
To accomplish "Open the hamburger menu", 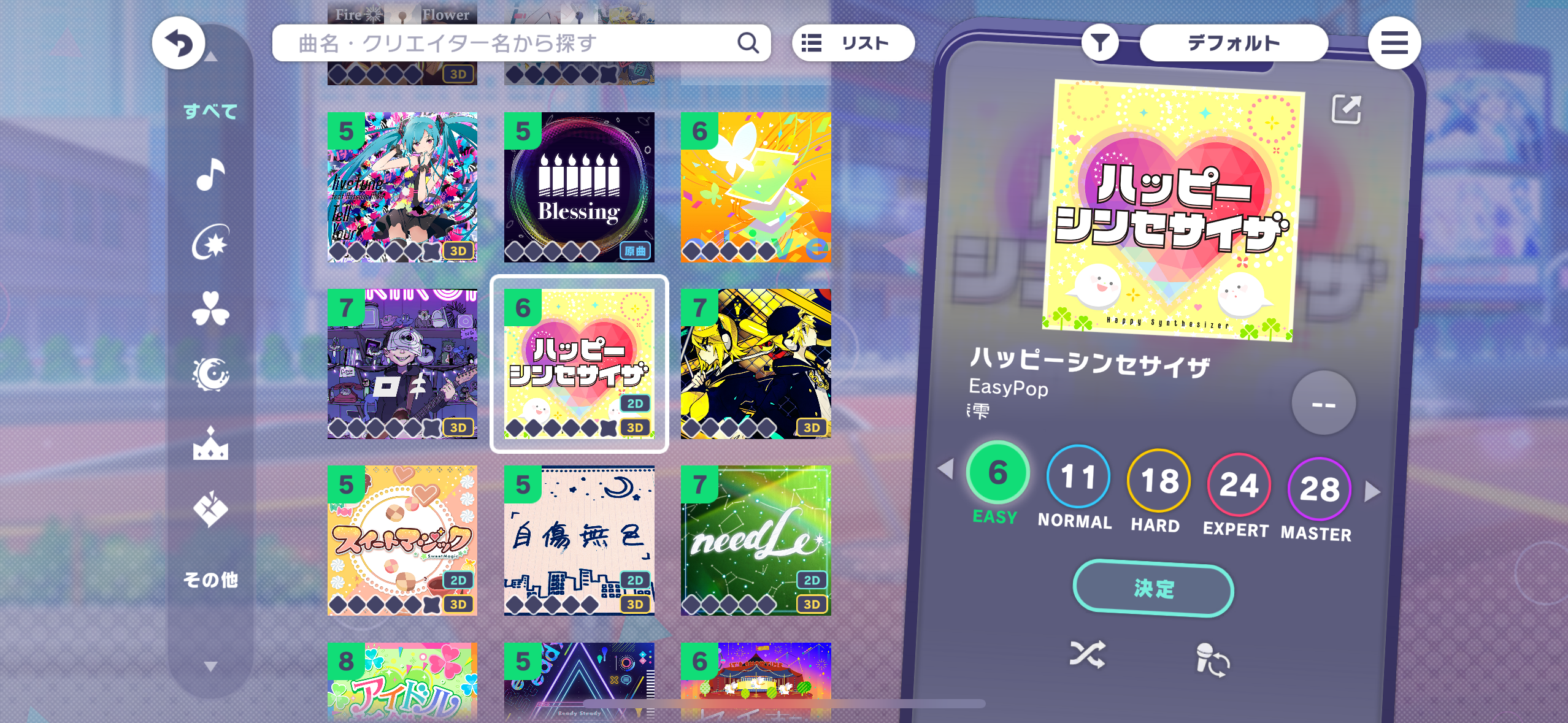I will (1394, 44).
